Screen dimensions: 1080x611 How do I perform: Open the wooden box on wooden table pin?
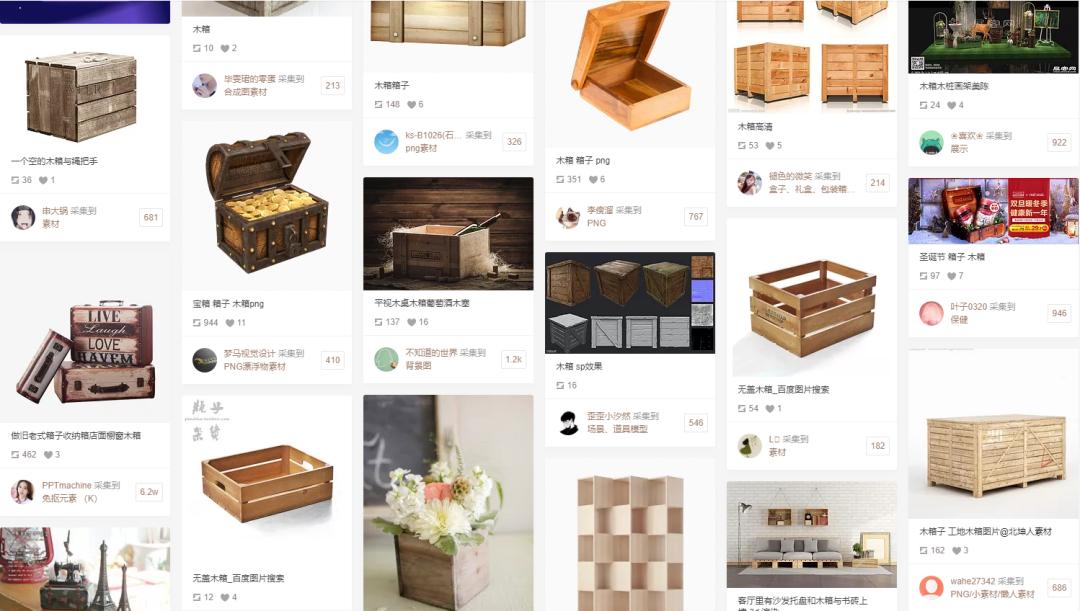pos(448,234)
